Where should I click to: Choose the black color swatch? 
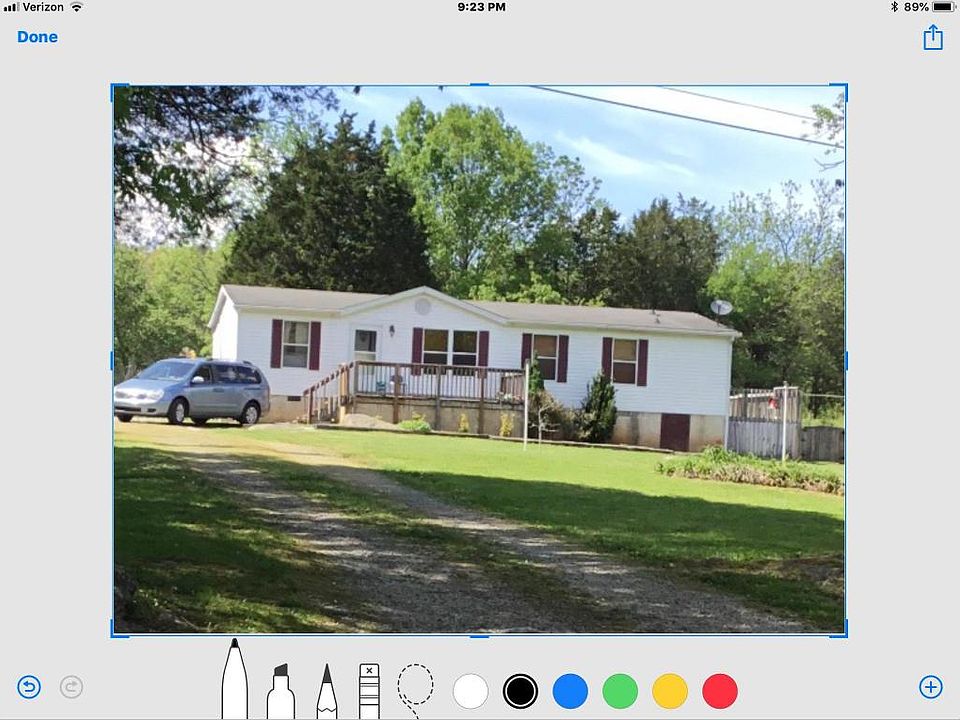pyautogui.click(x=520, y=691)
